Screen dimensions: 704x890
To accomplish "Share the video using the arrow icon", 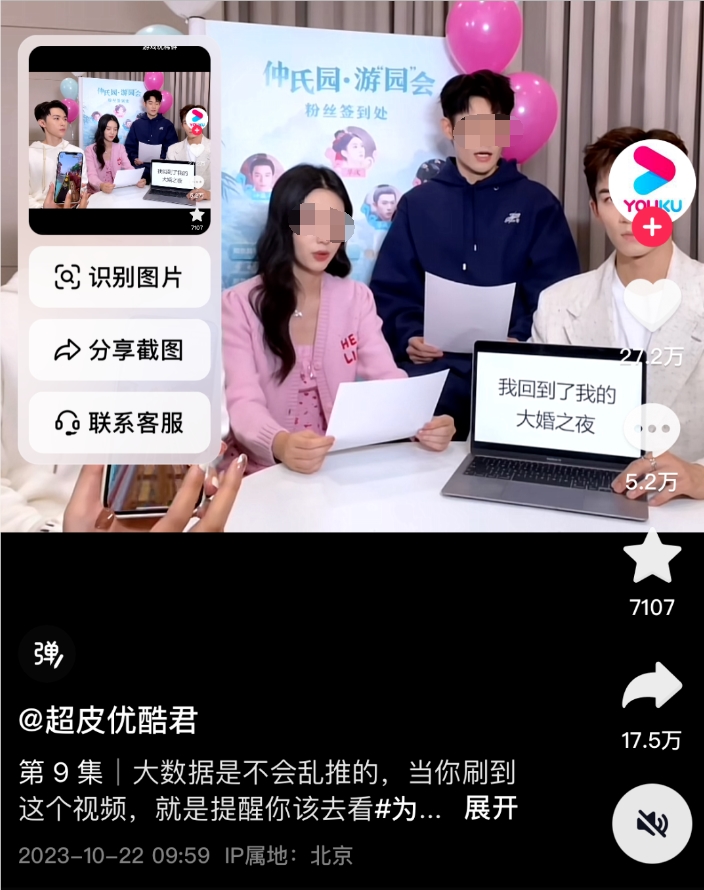I will point(652,690).
